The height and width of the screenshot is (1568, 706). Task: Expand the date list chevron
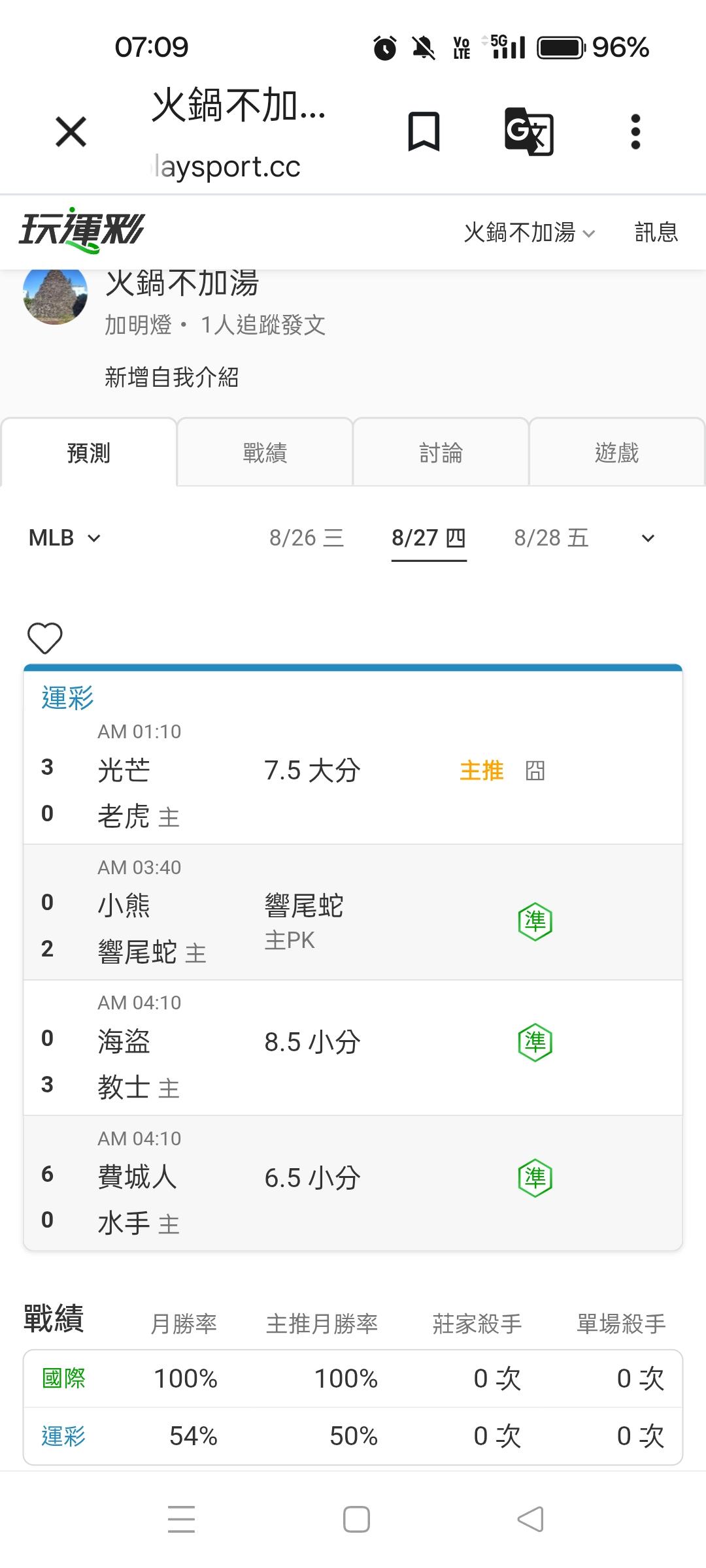[x=648, y=538]
